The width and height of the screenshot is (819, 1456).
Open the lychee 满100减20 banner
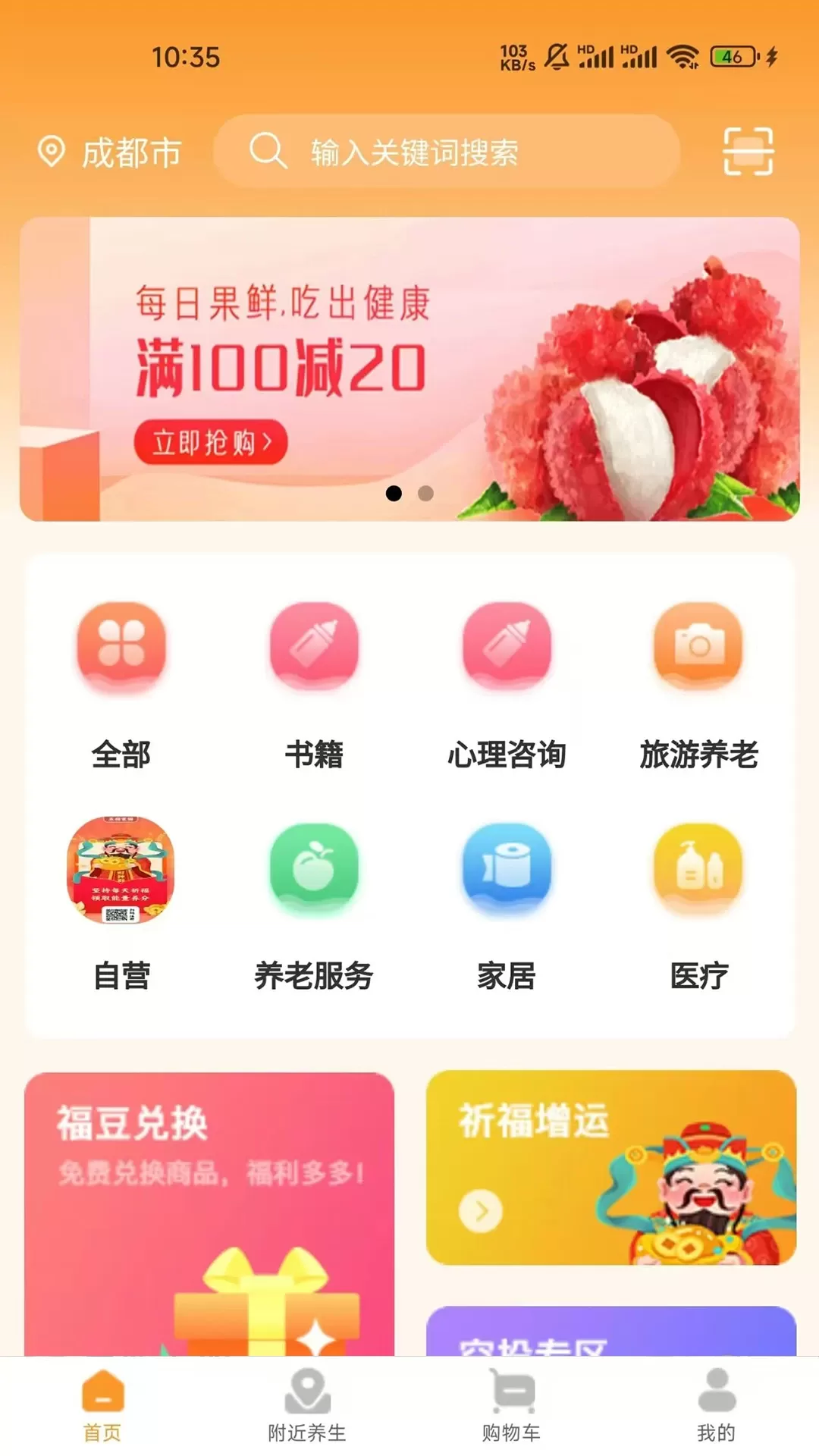click(409, 369)
